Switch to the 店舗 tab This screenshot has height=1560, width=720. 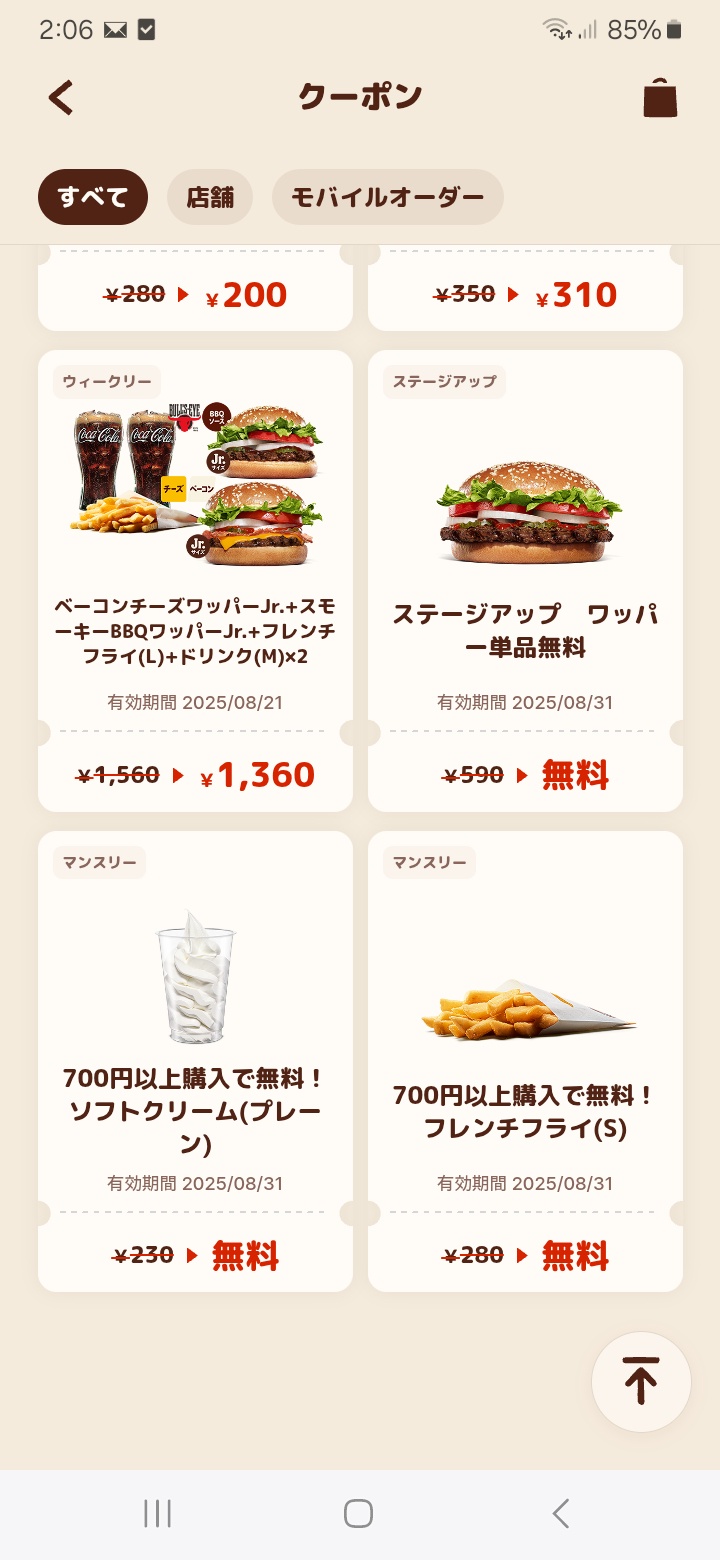coord(210,197)
